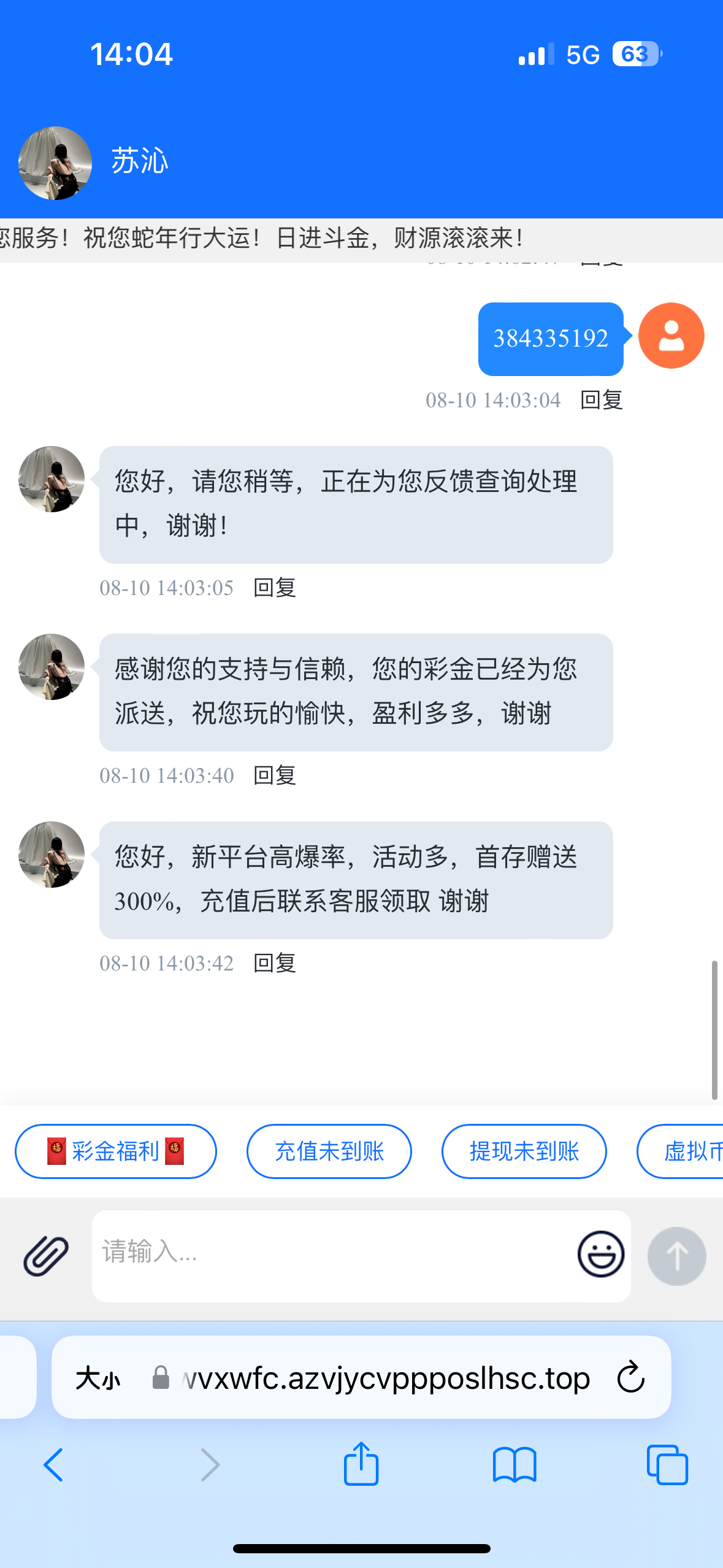Reply to the 384335192 message

coord(602,400)
